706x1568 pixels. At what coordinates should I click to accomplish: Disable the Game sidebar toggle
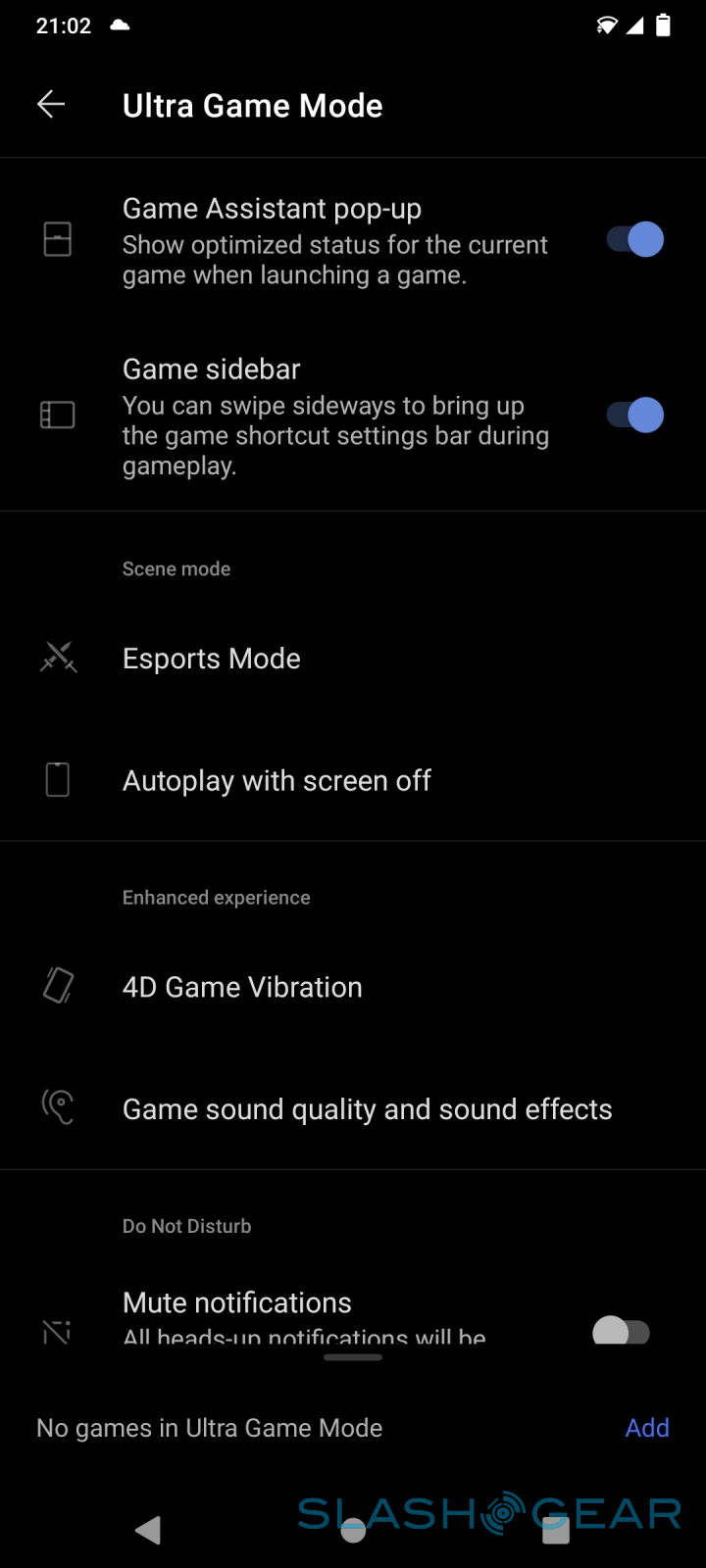coord(634,415)
